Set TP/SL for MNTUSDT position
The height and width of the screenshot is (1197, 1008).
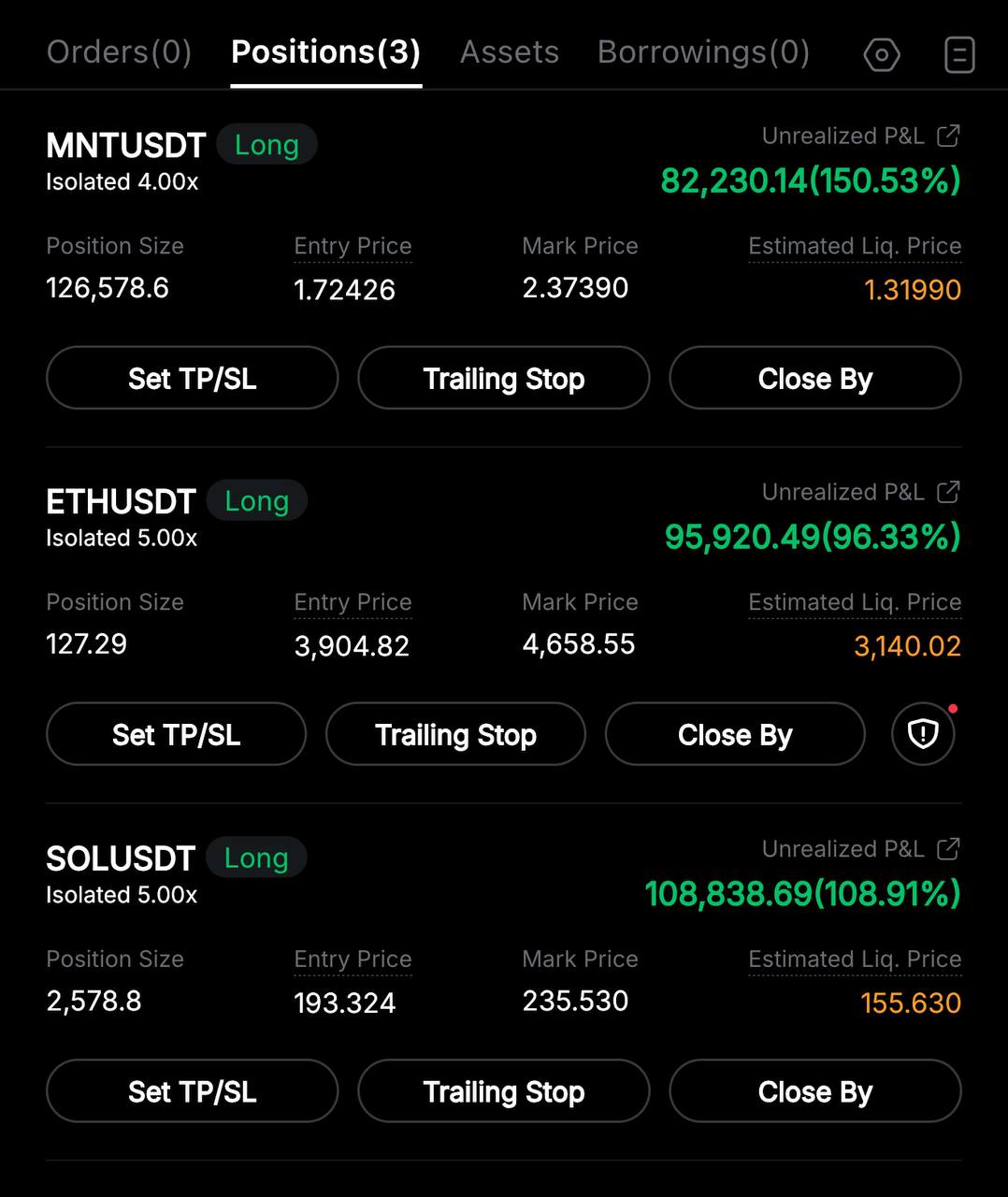pyautogui.click(x=192, y=378)
